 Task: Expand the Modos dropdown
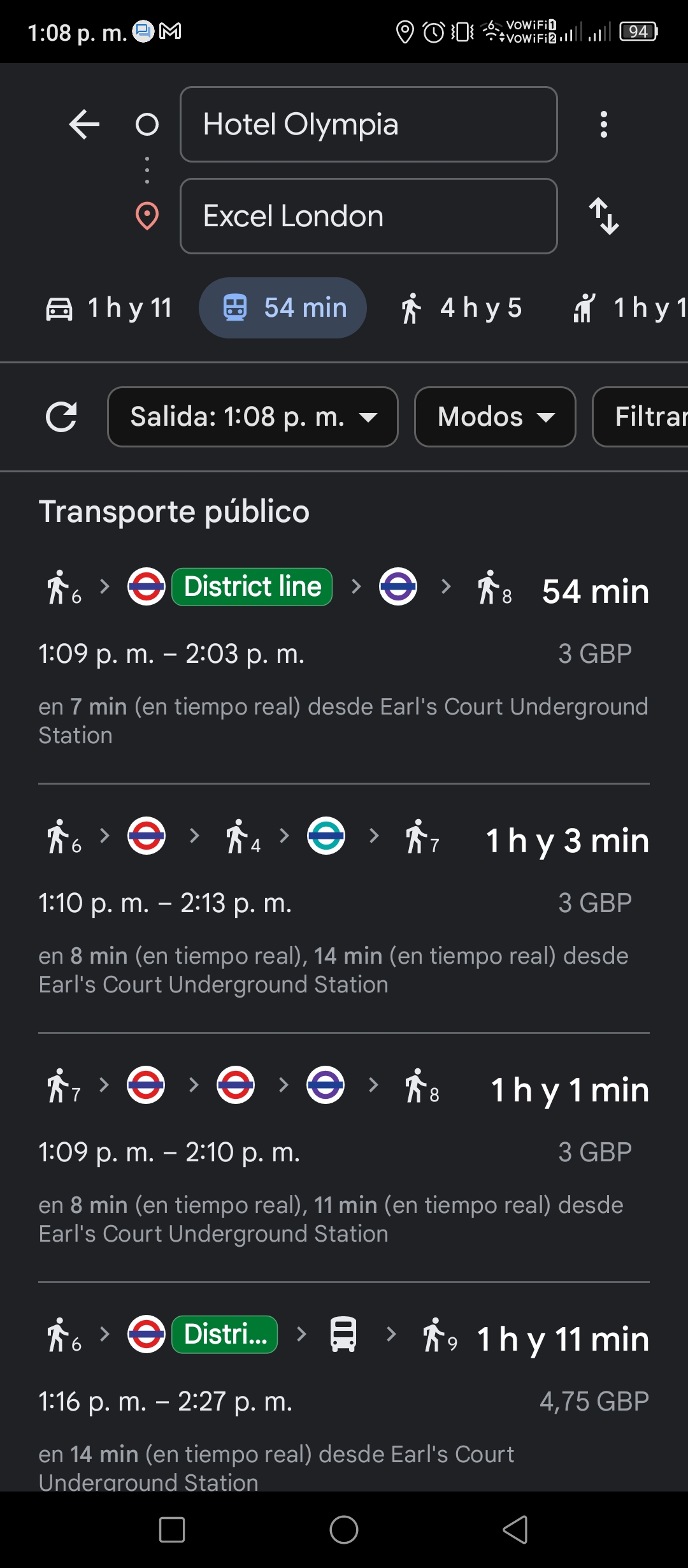click(x=495, y=417)
